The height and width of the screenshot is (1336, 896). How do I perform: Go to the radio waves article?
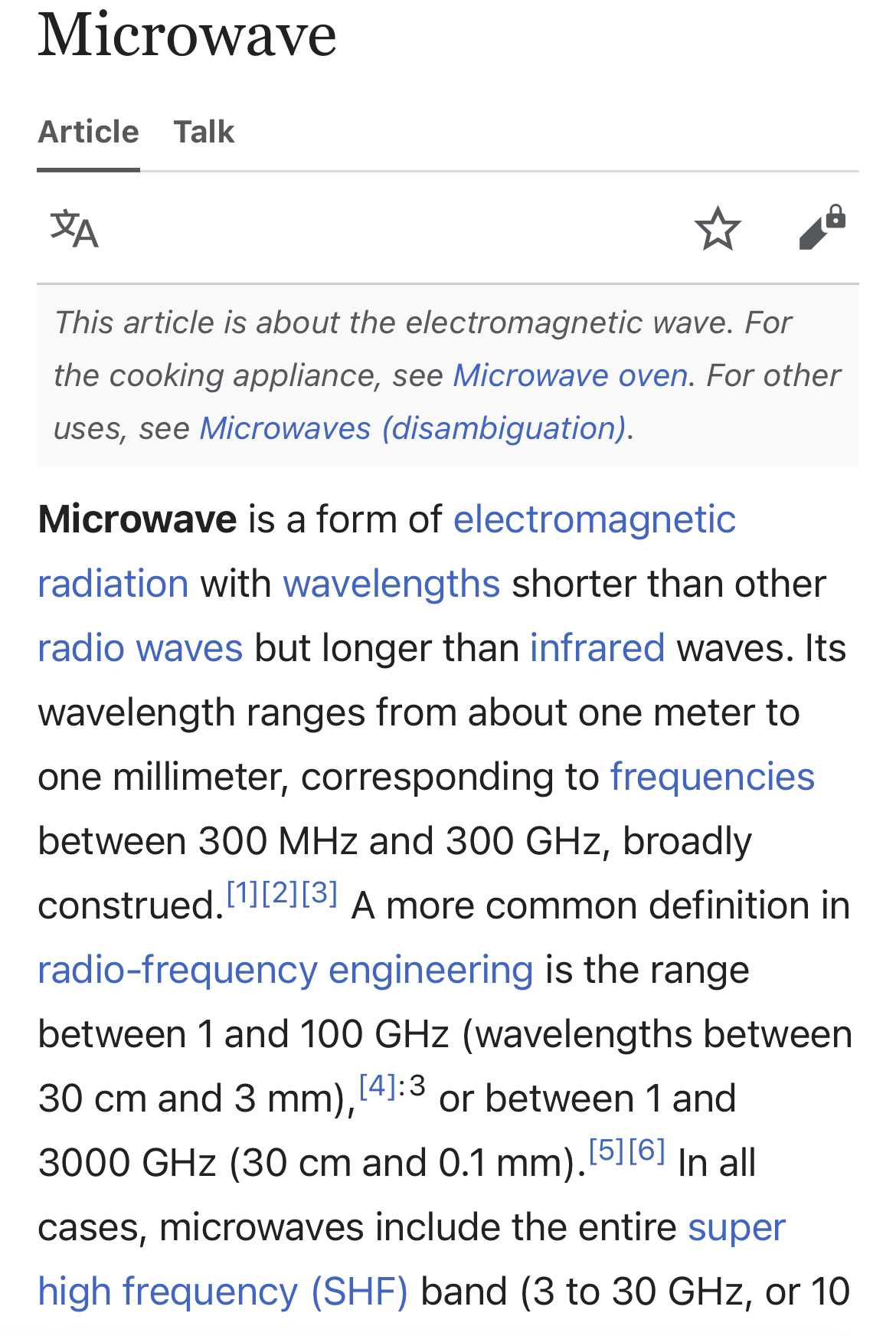point(140,648)
